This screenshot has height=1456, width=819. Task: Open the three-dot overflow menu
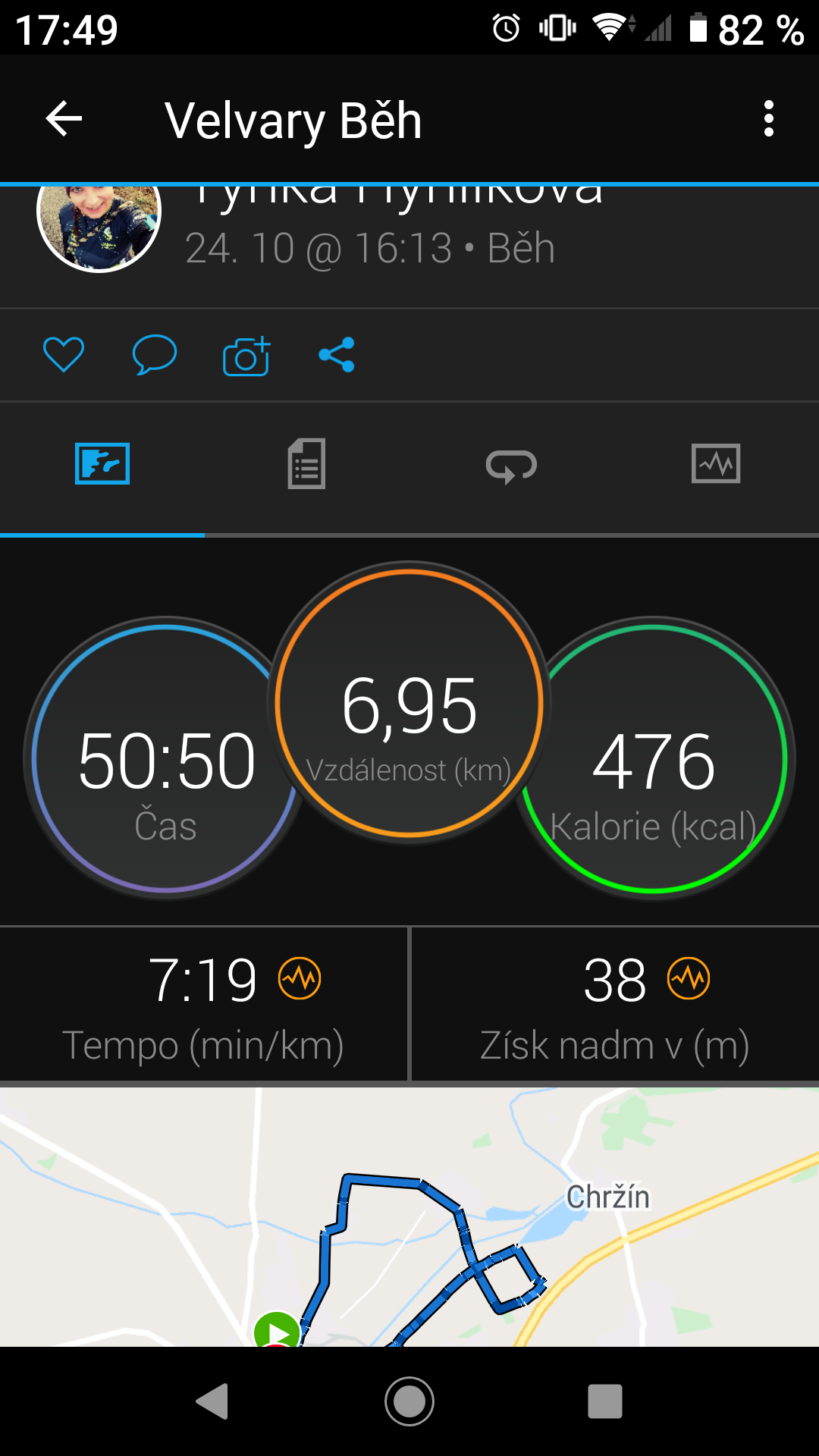[x=769, y=119]
